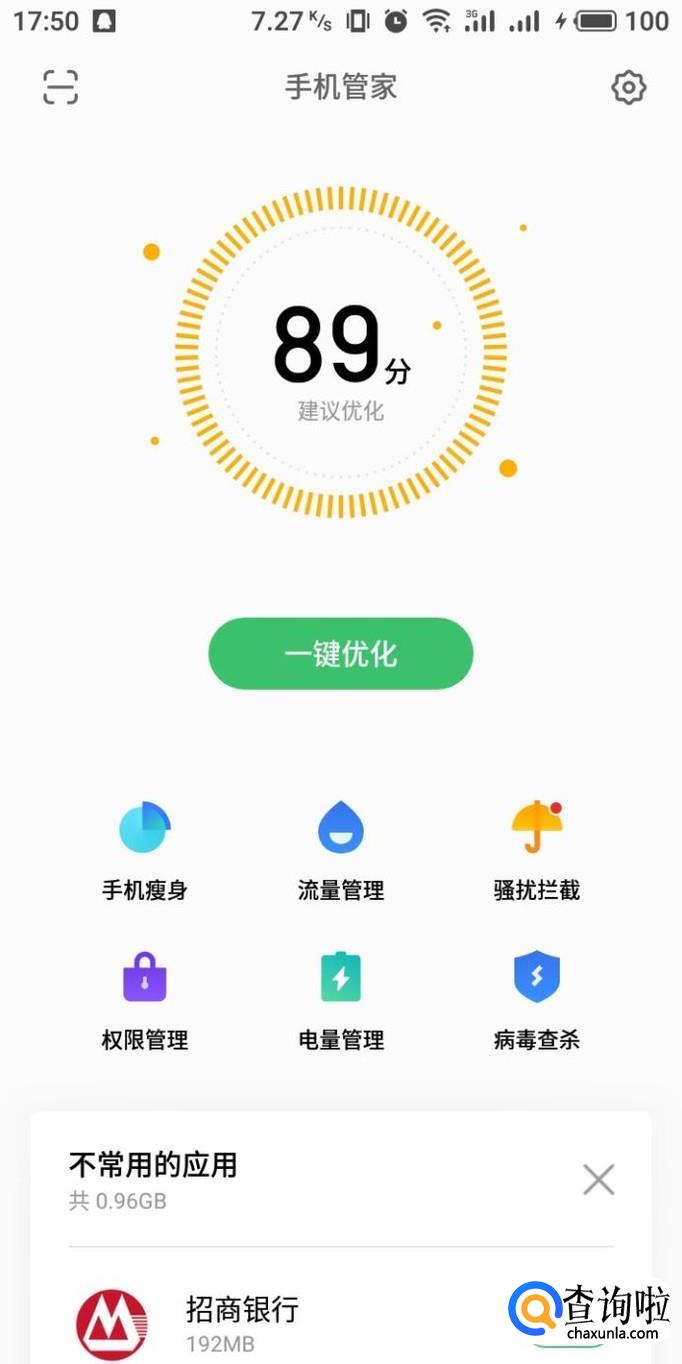Screen dimensions: 682x1364
Task: Open 权限管理 permission management
Action: click(145, 1000)
